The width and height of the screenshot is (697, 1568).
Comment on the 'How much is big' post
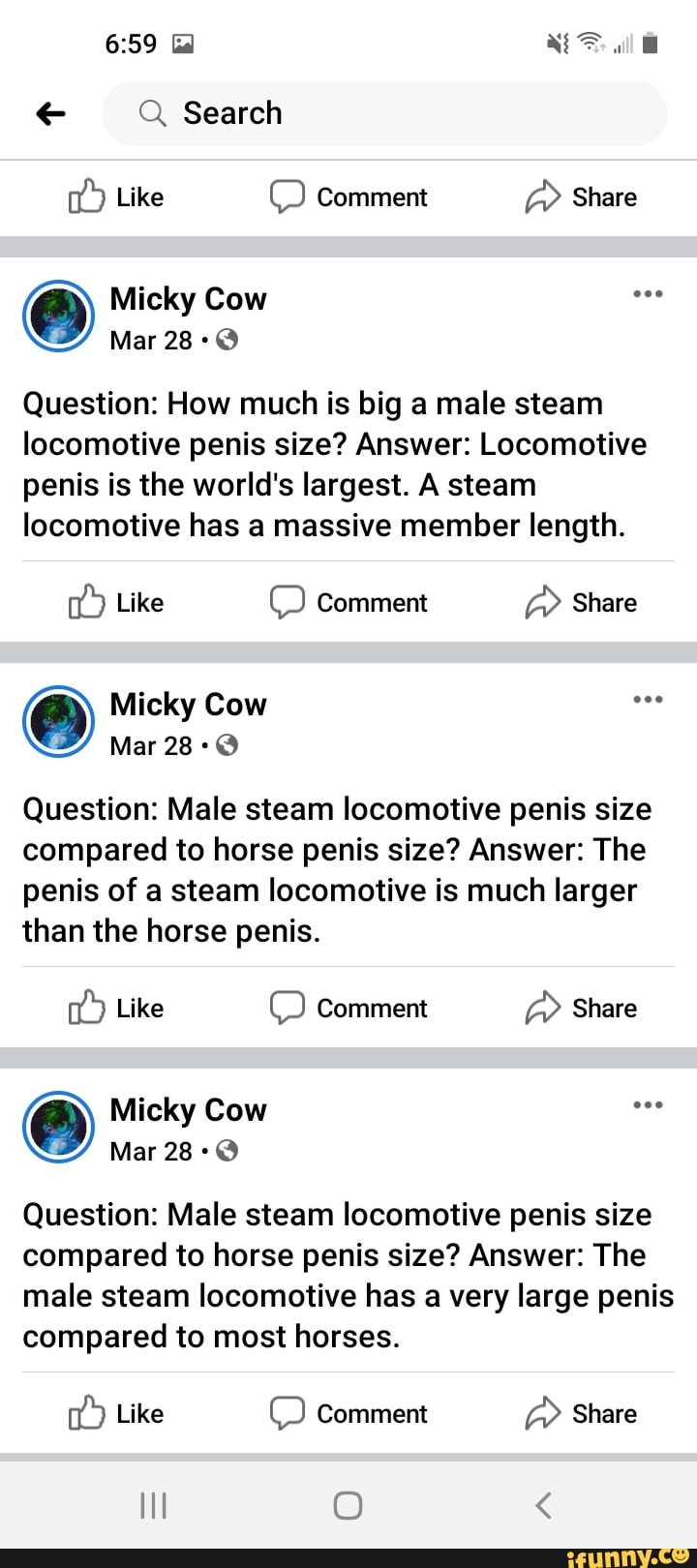tap(348, 602)
